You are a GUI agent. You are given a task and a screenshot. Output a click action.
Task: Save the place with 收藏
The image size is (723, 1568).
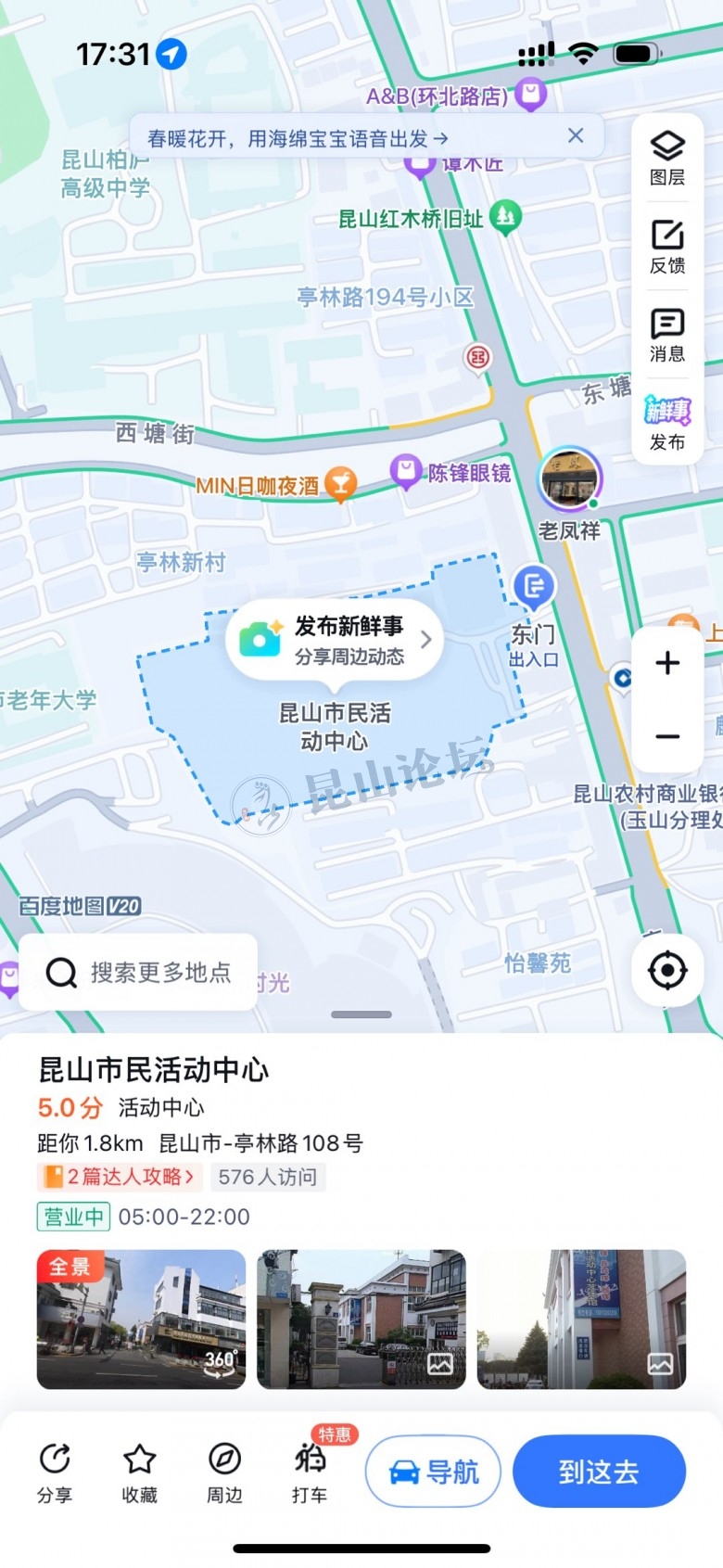tap(139, 1471)
